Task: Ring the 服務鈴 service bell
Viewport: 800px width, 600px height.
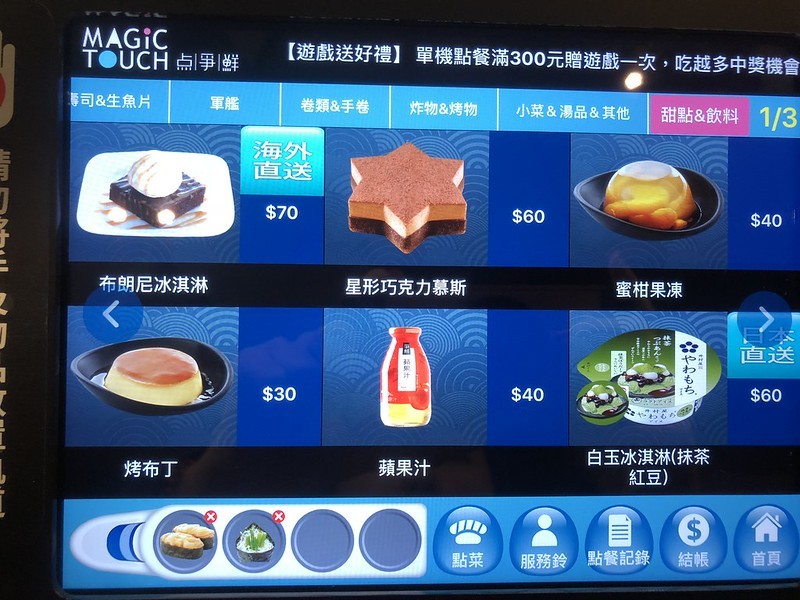Action: (543, 542)
